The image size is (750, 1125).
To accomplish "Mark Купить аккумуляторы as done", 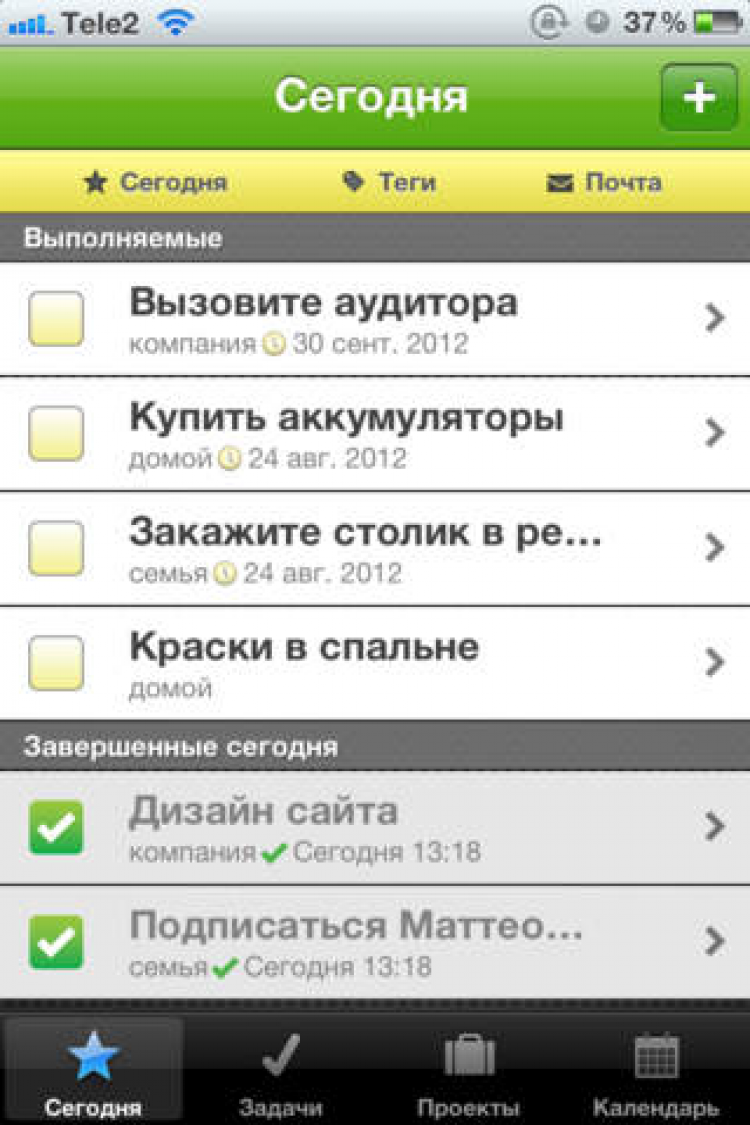I will (x=56, y=434).
